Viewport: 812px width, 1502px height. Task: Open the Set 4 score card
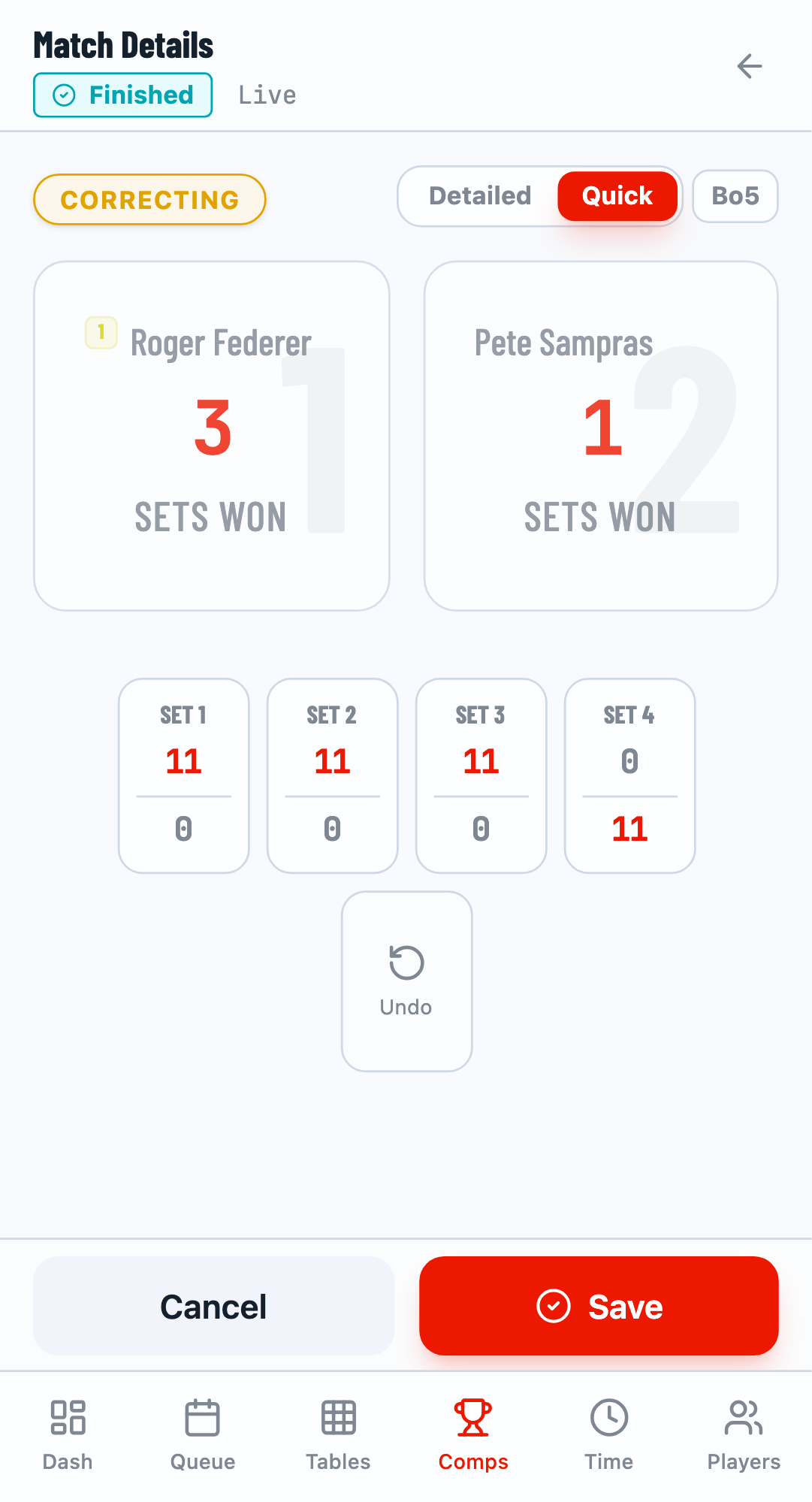[x=629, y=775]
